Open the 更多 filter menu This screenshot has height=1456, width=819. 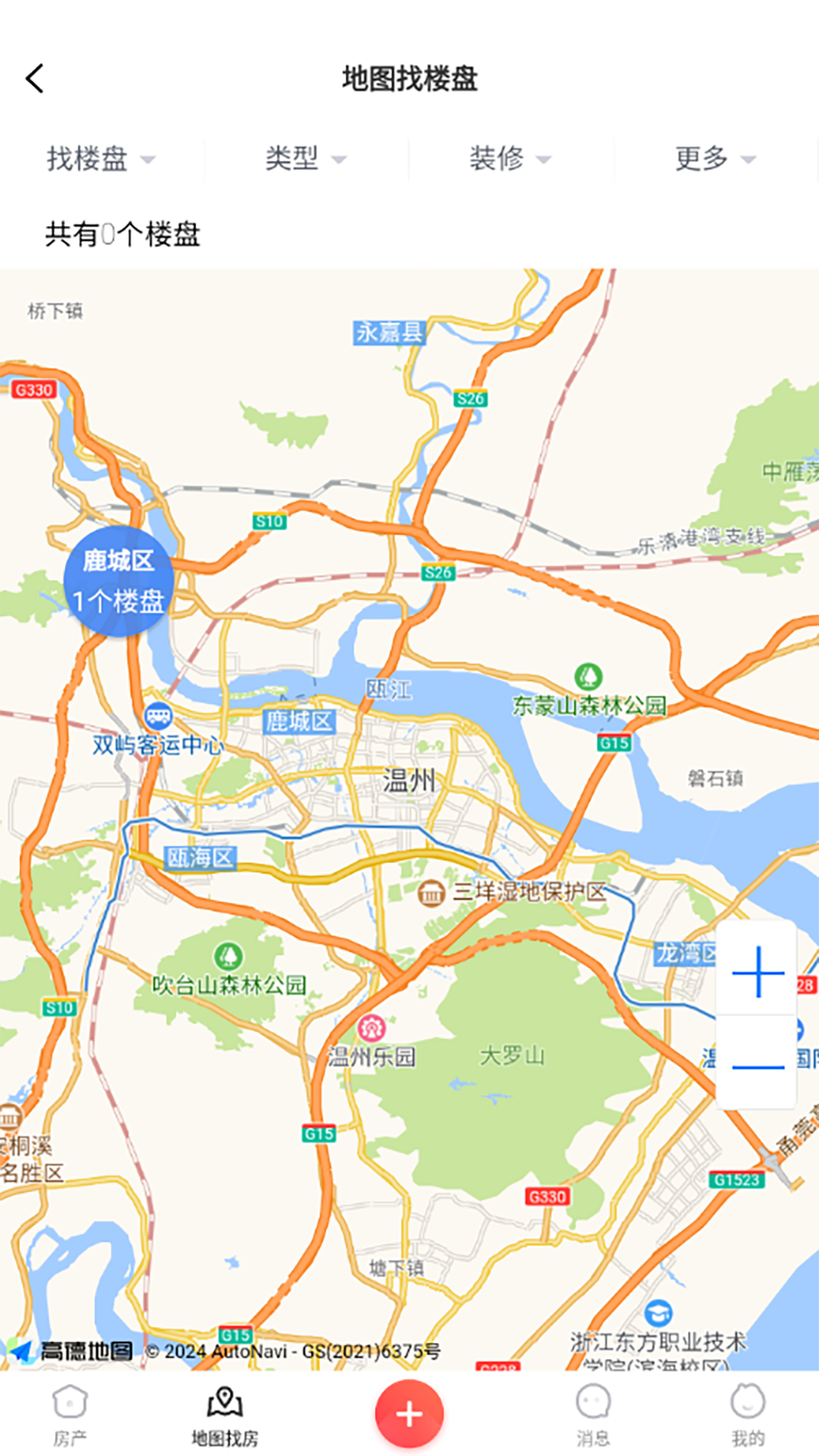click(x=714, y=158)
